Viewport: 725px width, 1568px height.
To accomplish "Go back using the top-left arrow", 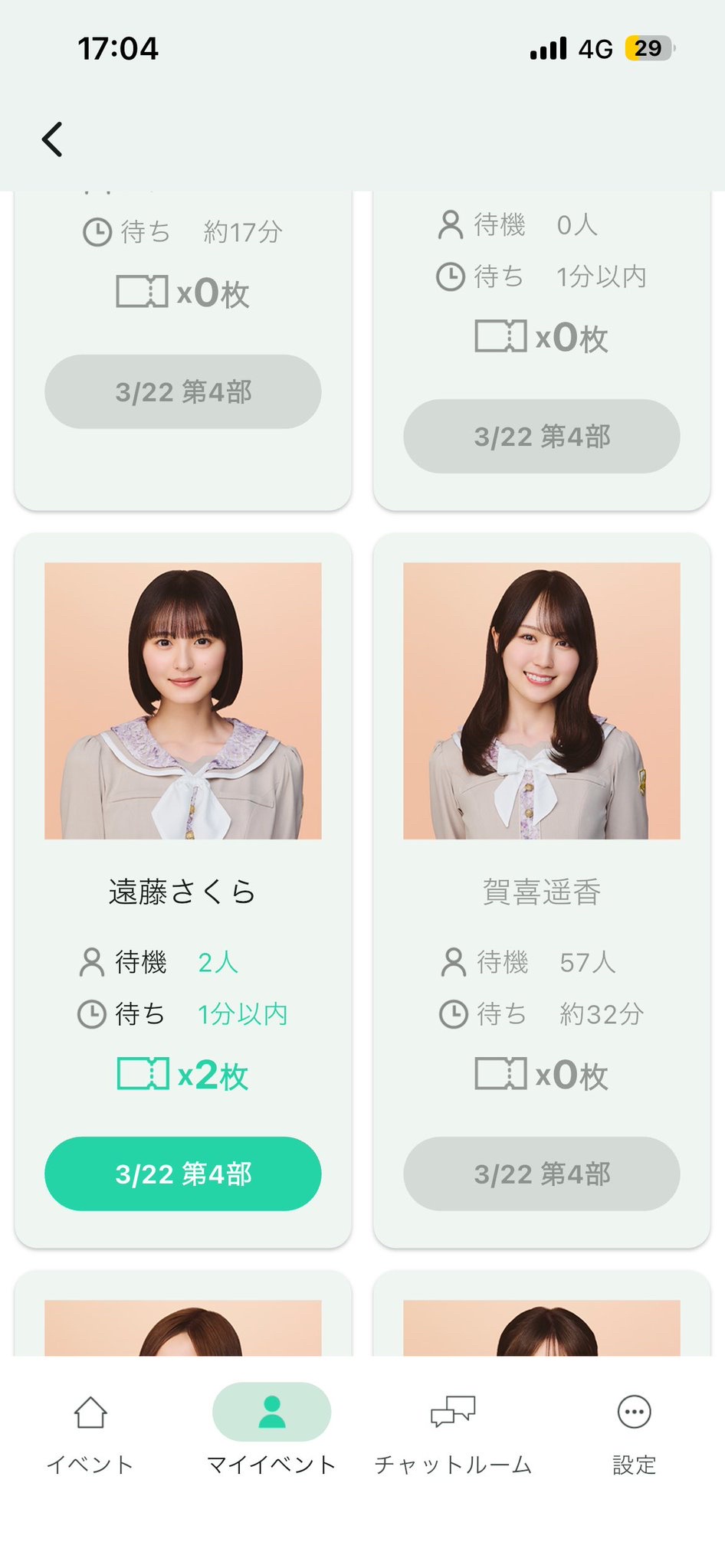I will tap(52, 139).
